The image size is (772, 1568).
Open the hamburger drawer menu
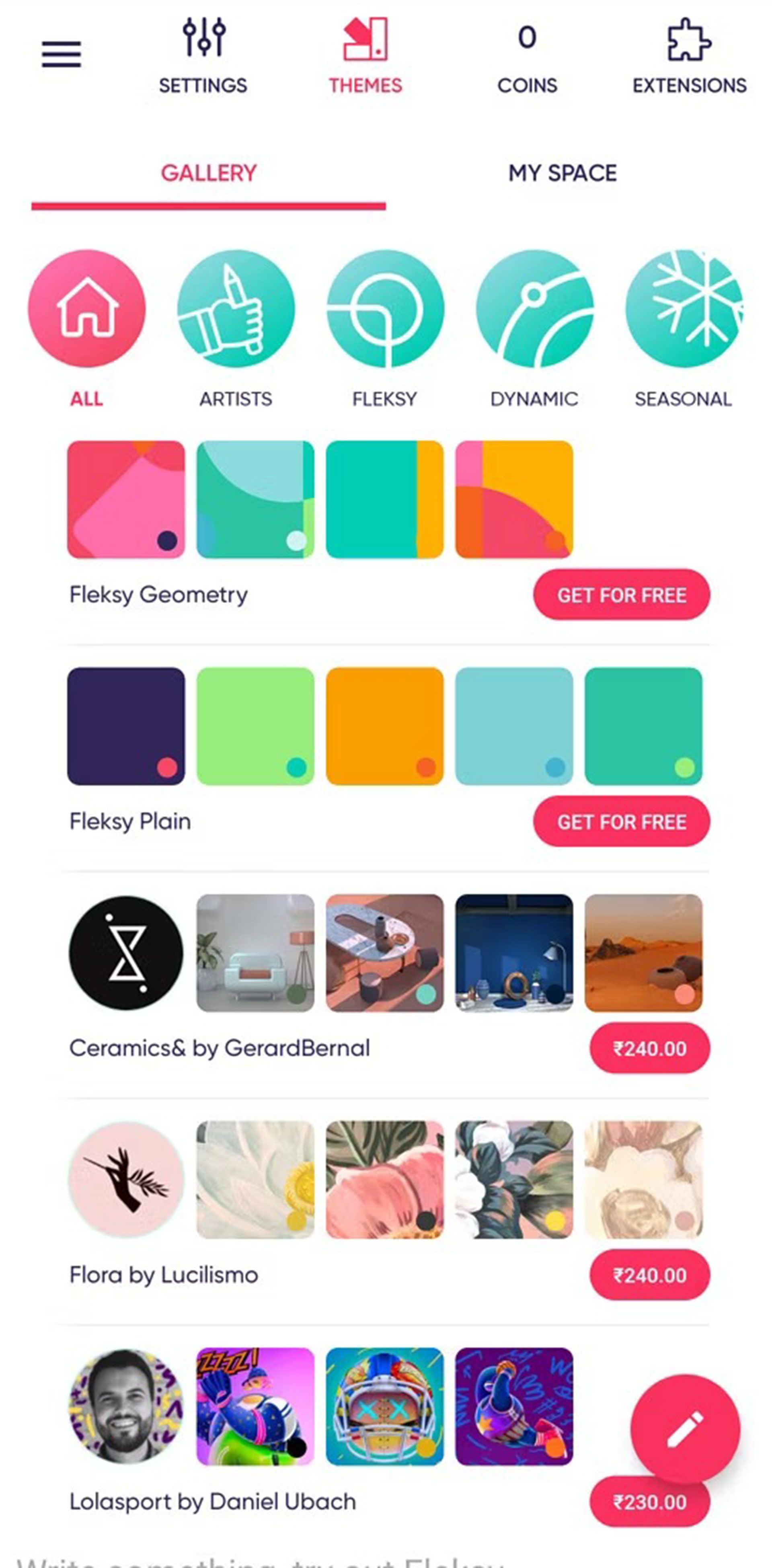click(61, 54)
